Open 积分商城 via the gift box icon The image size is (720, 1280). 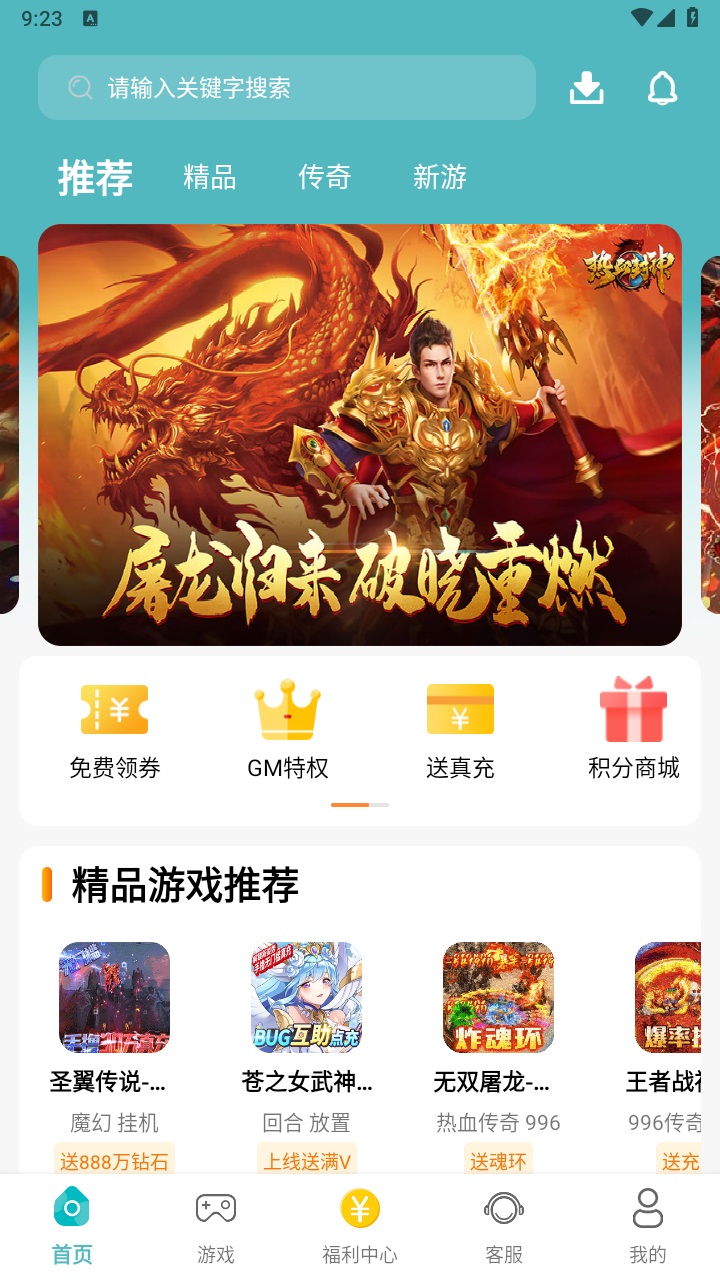[632, 708]
